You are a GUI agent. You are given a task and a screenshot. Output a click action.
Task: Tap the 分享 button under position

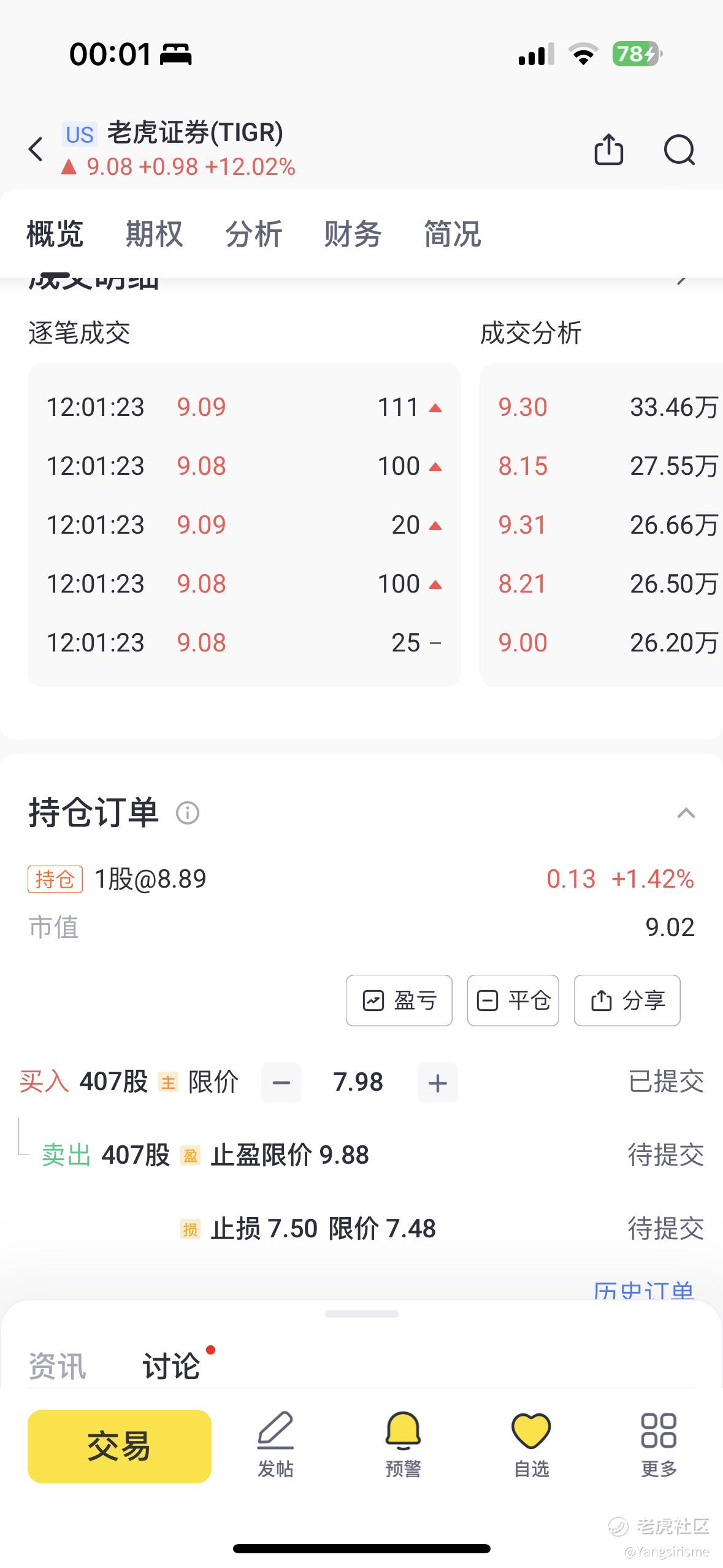tap(627, 1001)
